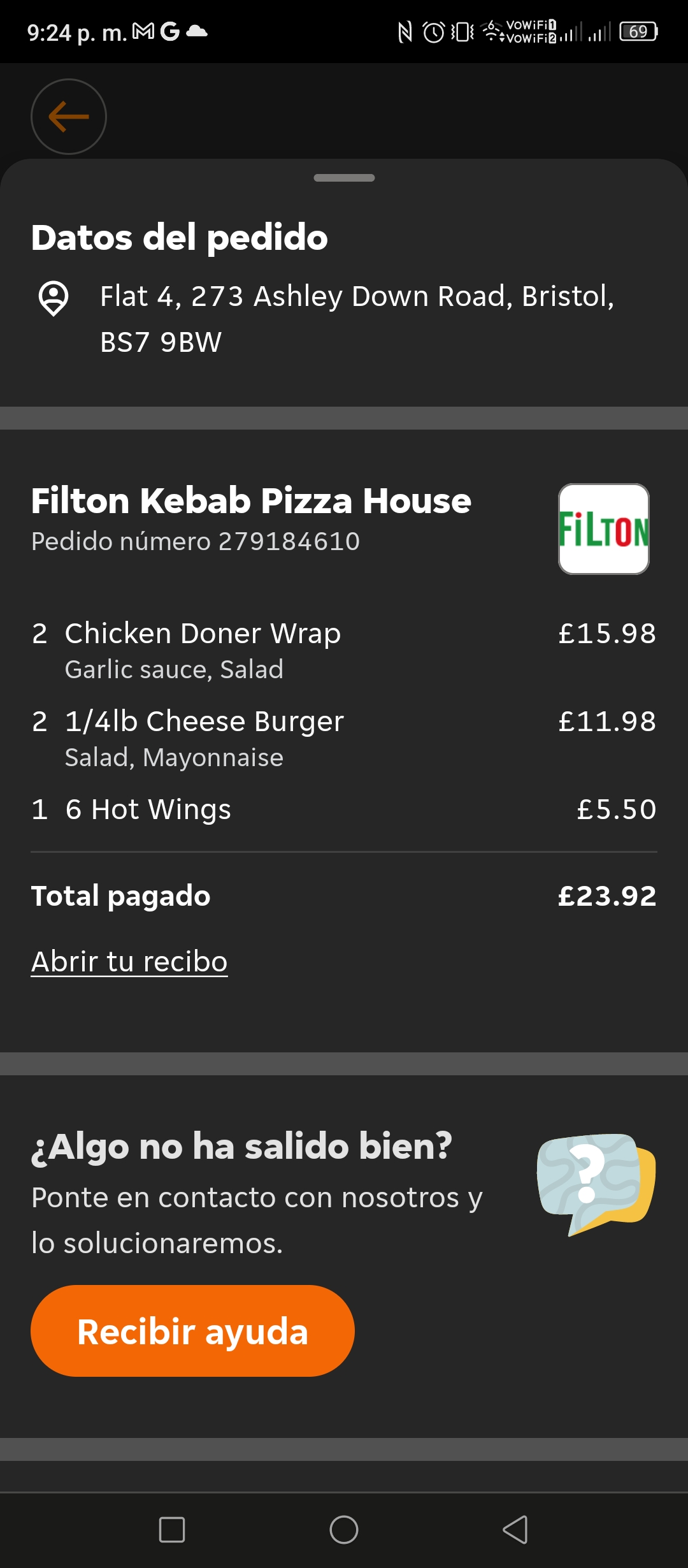The width and height of the screenshot is (688, 1568).
Task: Tap the 'Recibir ayuda' button
Action: click(x=192, y=1331)
